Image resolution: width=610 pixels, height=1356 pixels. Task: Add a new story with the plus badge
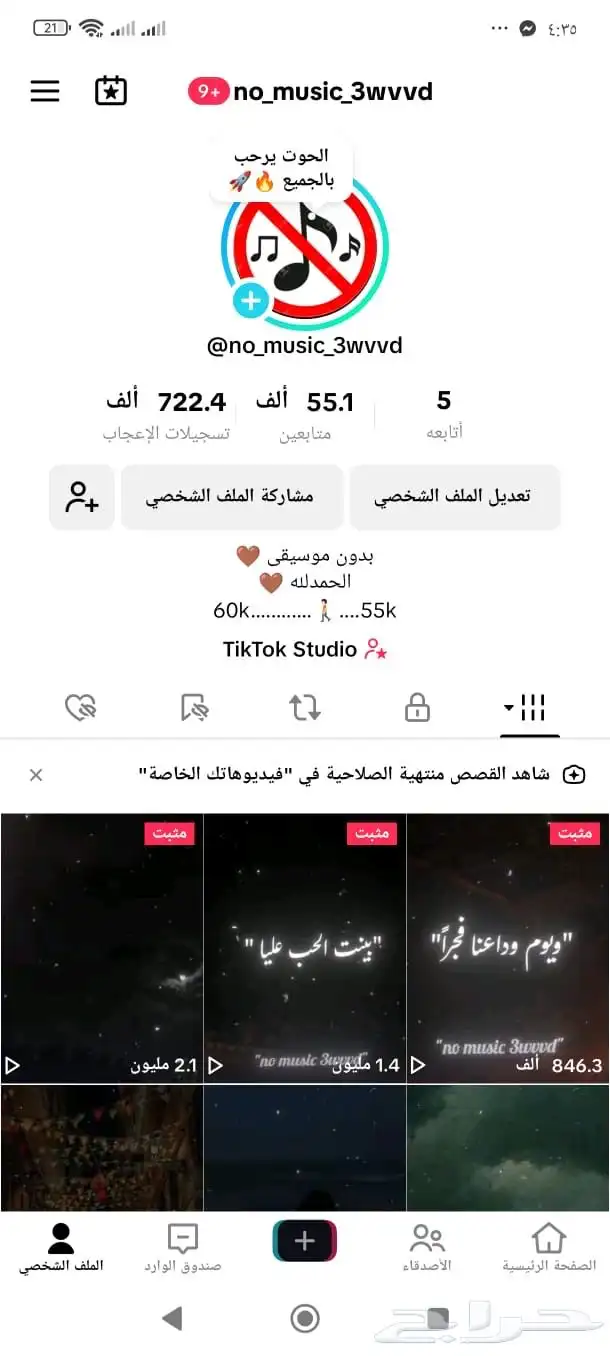pos(250,300)
